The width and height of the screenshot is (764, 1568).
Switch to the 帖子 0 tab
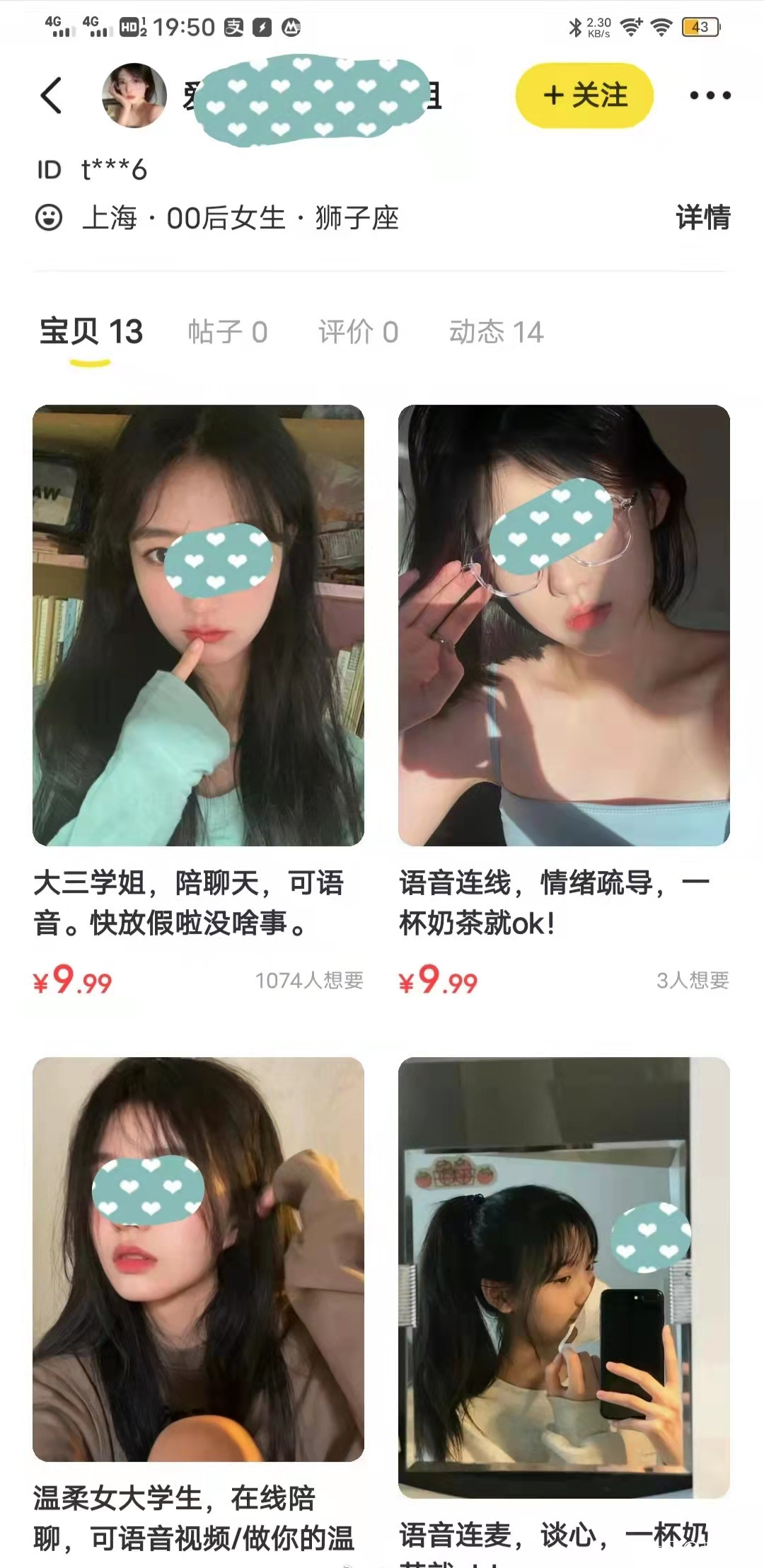(x=227, y=332)
